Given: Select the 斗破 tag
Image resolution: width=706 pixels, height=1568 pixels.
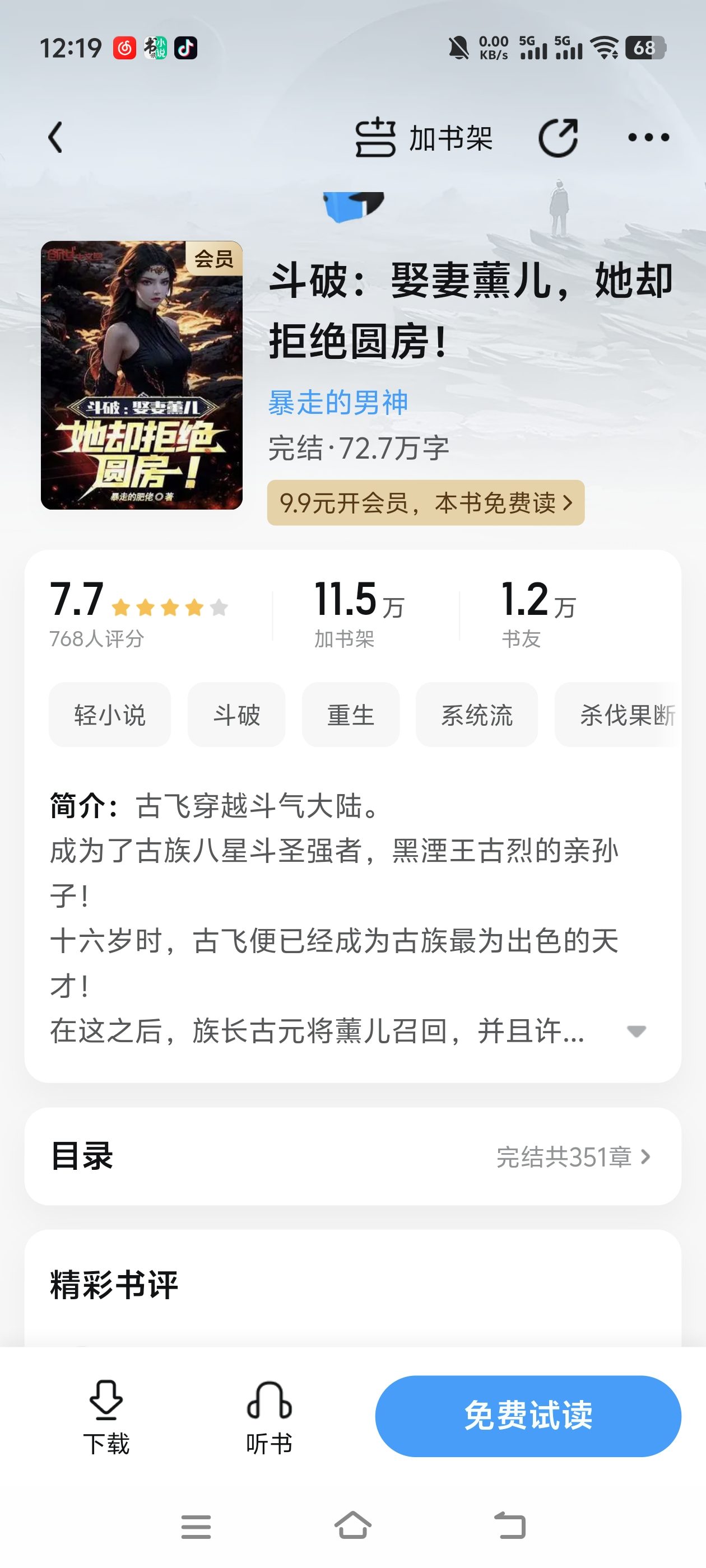Looking at the screenshot, I should (236, 715).
